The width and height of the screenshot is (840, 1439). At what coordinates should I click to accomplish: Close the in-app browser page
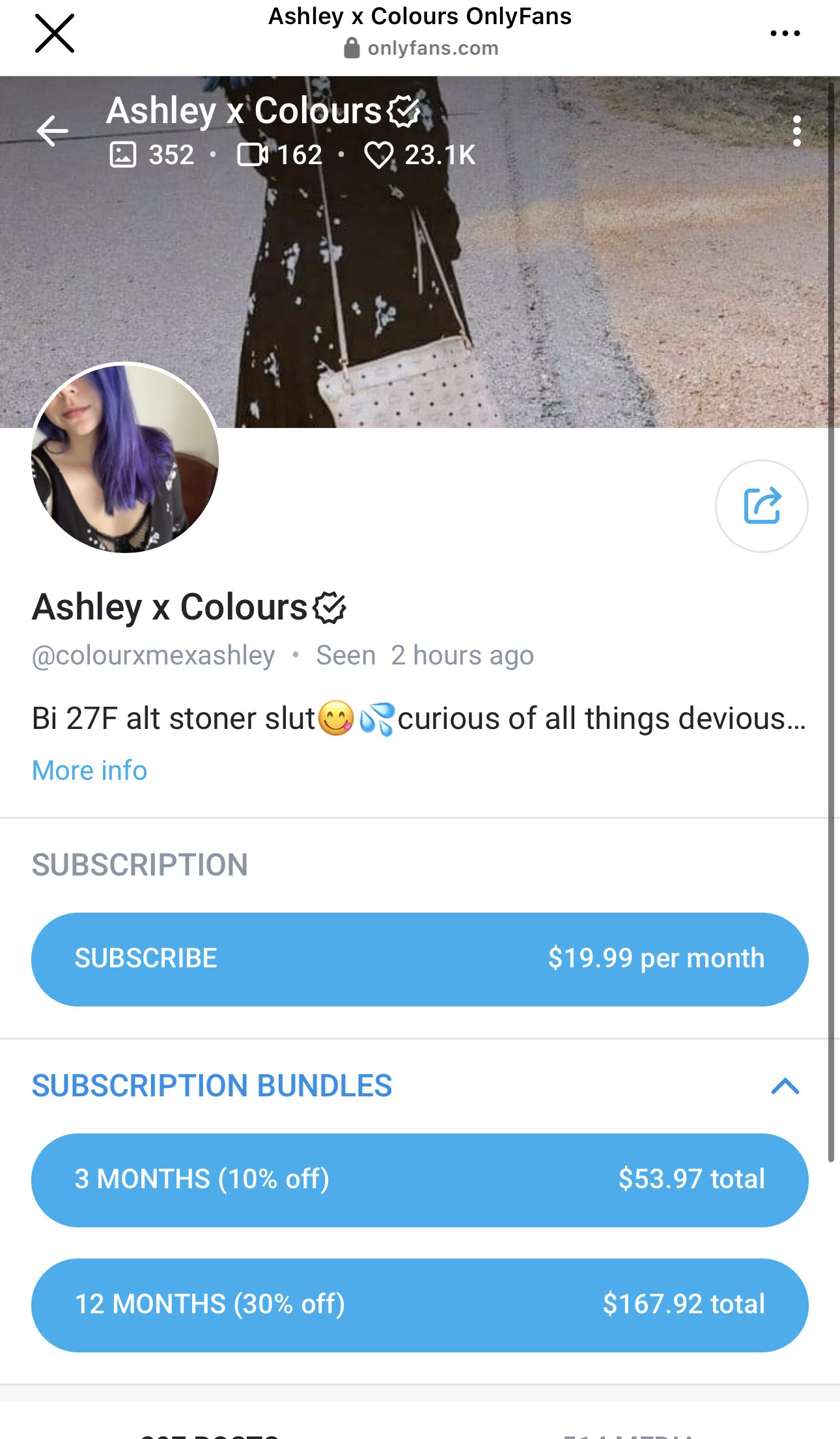pyautogui.click(x=55, y=33)
